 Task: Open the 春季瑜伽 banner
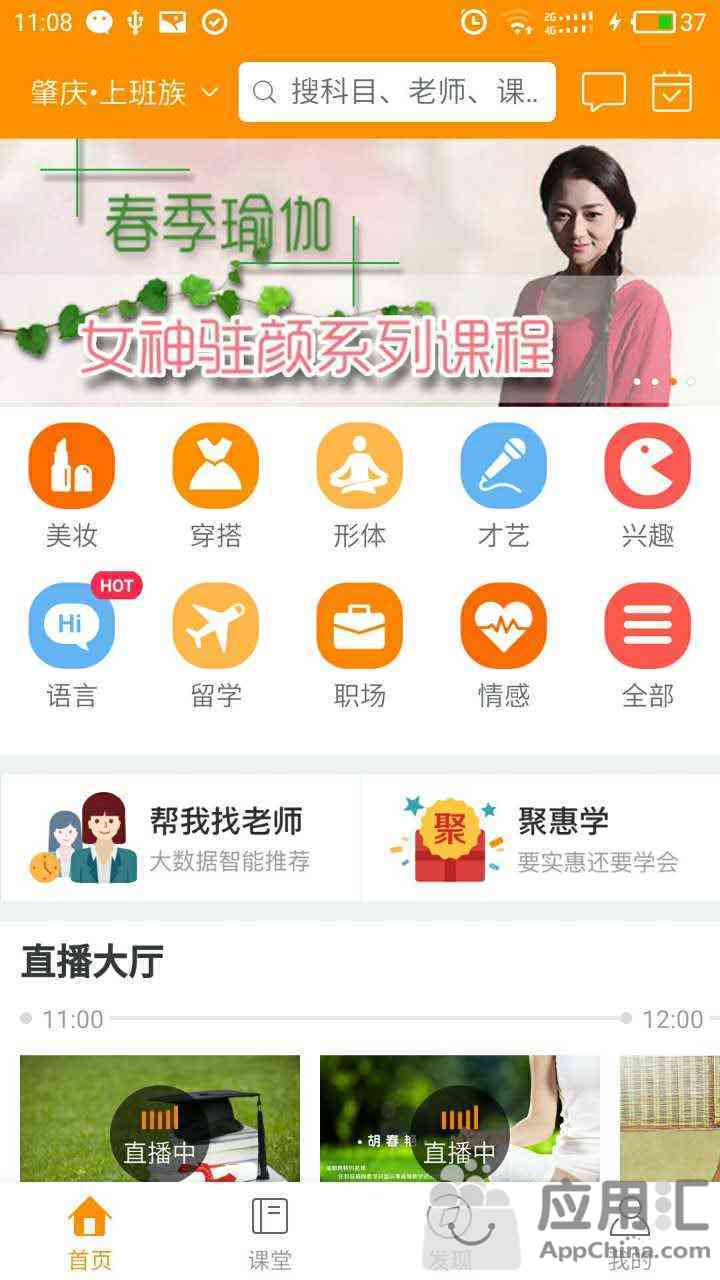pos(360,272)
